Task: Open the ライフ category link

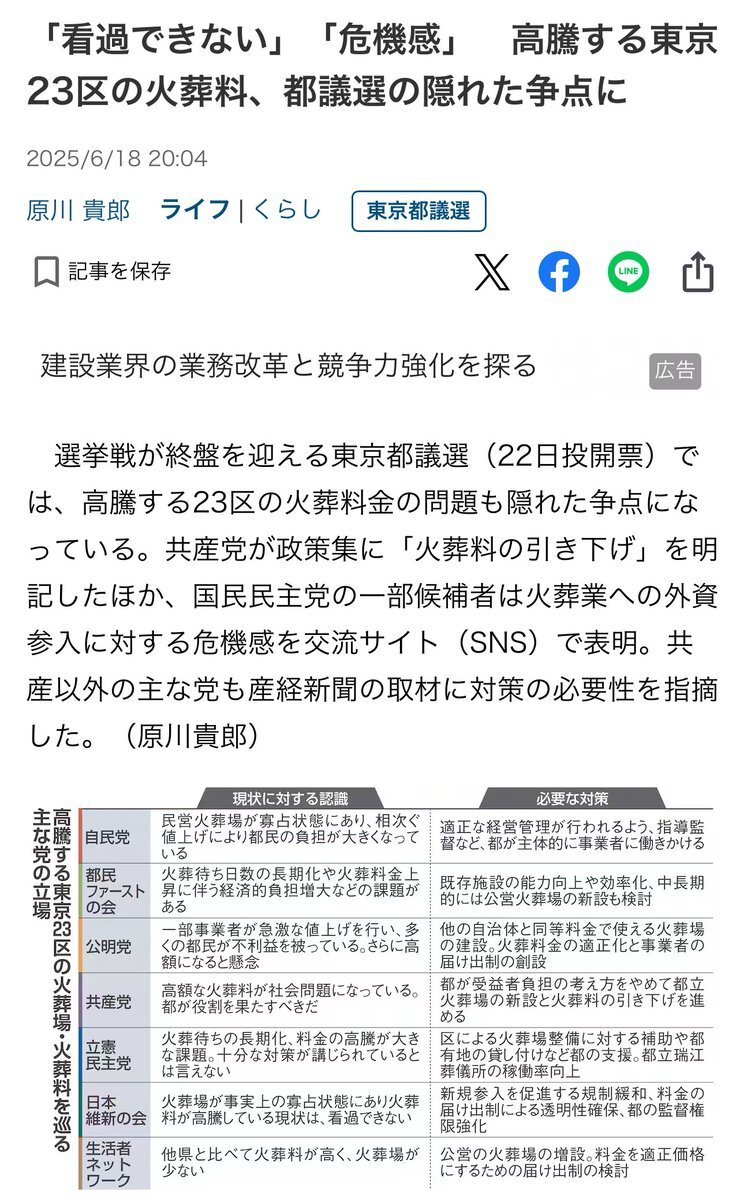Action: pyautogui.click(x=194, y=210)
